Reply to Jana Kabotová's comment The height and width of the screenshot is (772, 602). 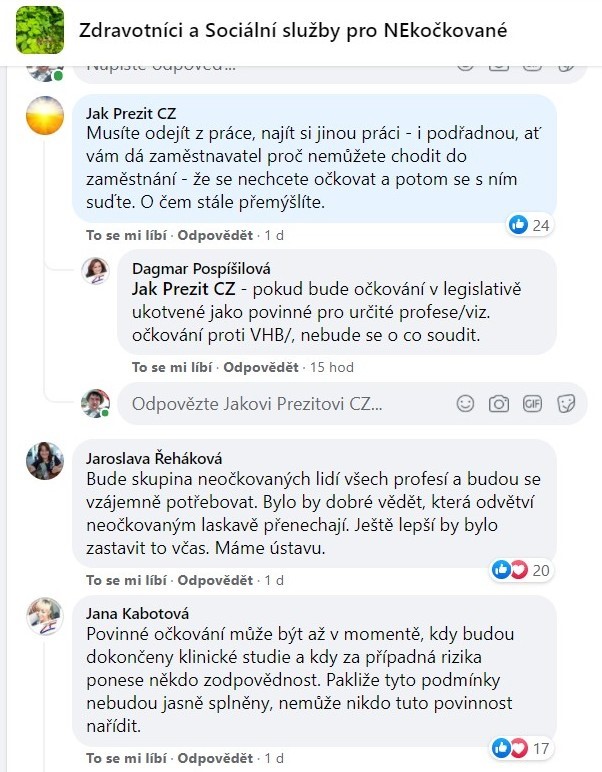tap(215, 757)
